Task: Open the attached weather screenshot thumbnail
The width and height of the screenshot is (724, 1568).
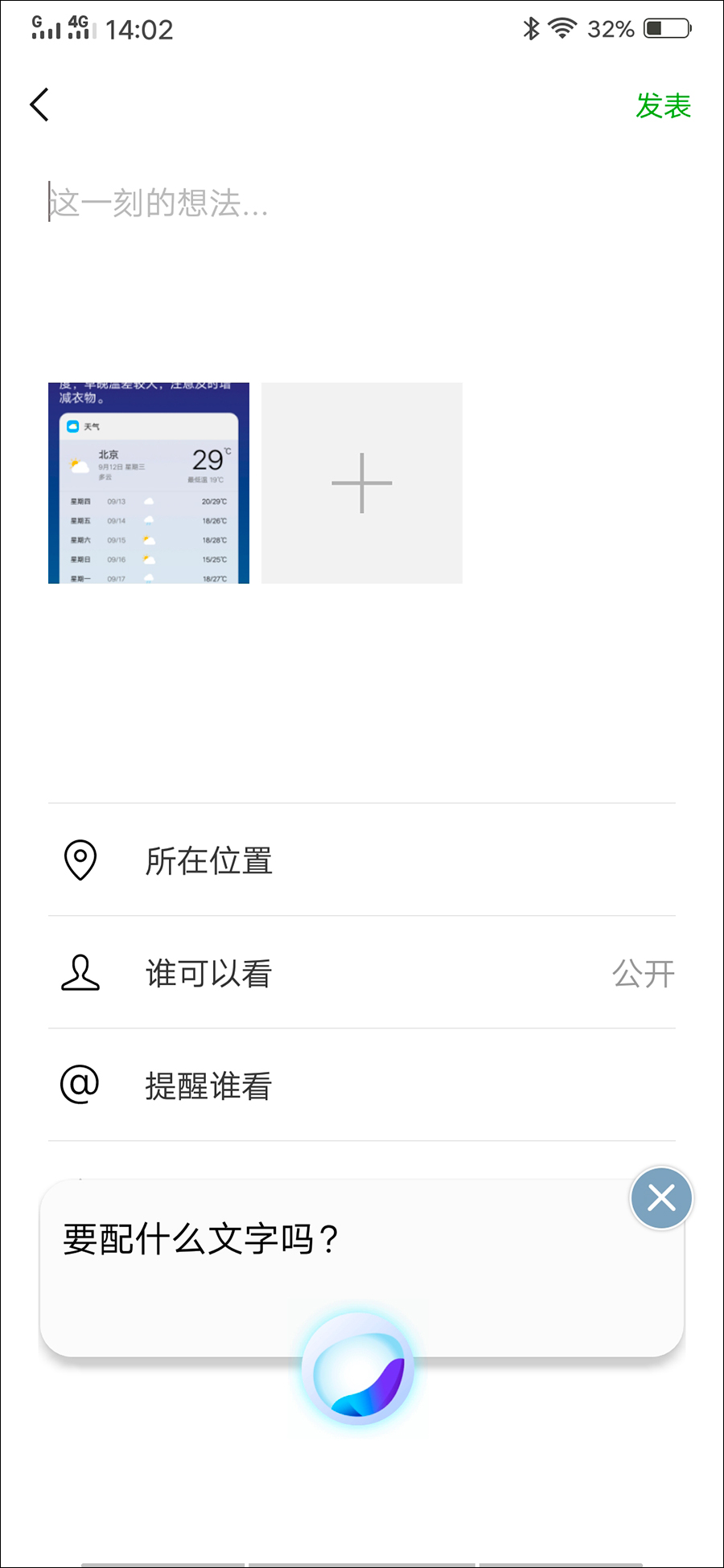Action: pos(147,482)
